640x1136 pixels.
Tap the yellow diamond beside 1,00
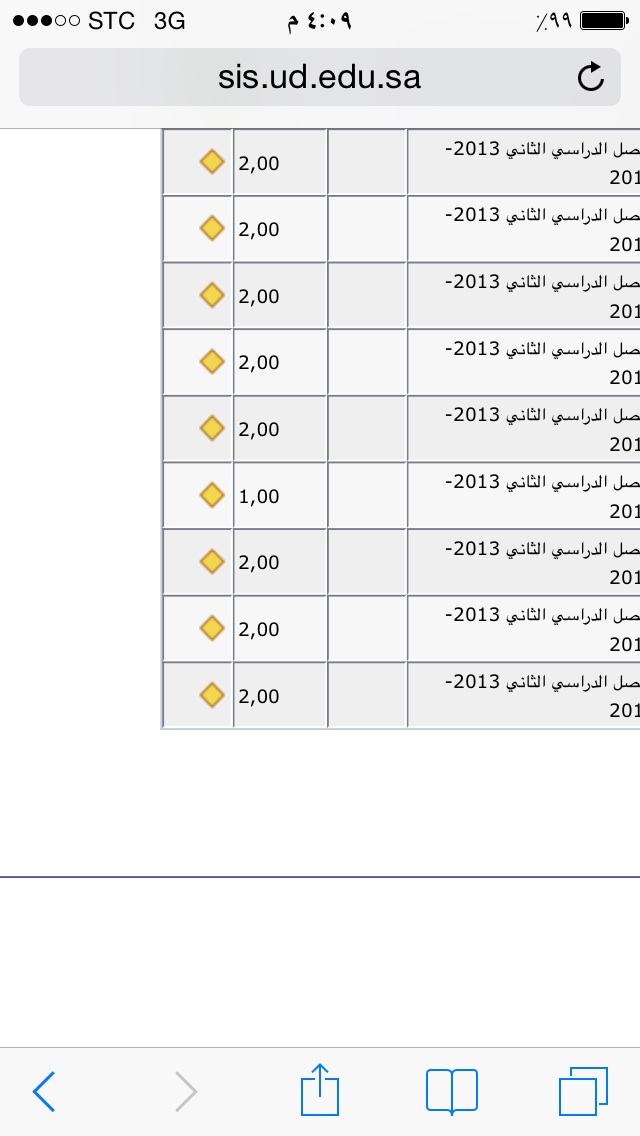tap(212, 496)
